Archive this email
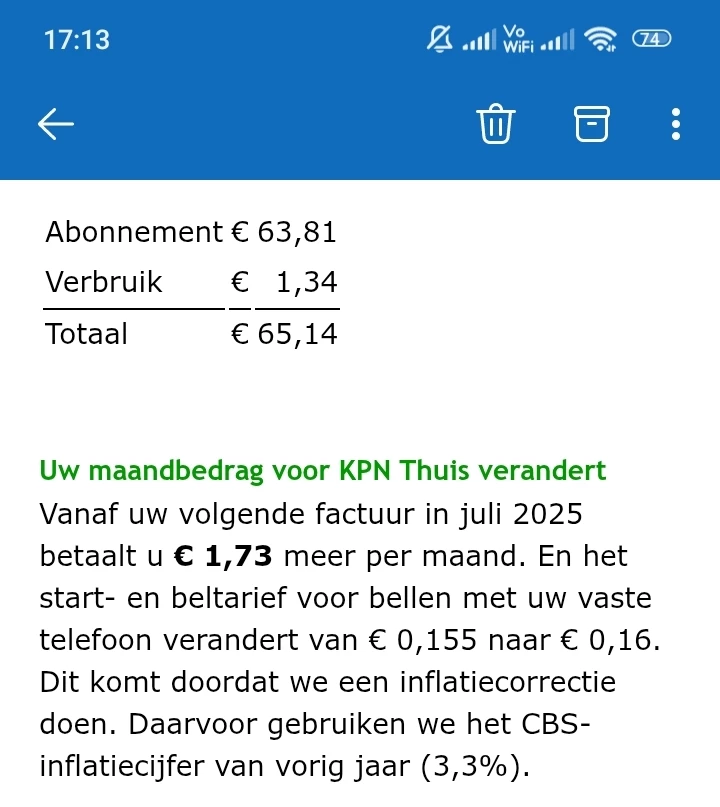Screen dimensions: 720x807 [x=590, y=124]
